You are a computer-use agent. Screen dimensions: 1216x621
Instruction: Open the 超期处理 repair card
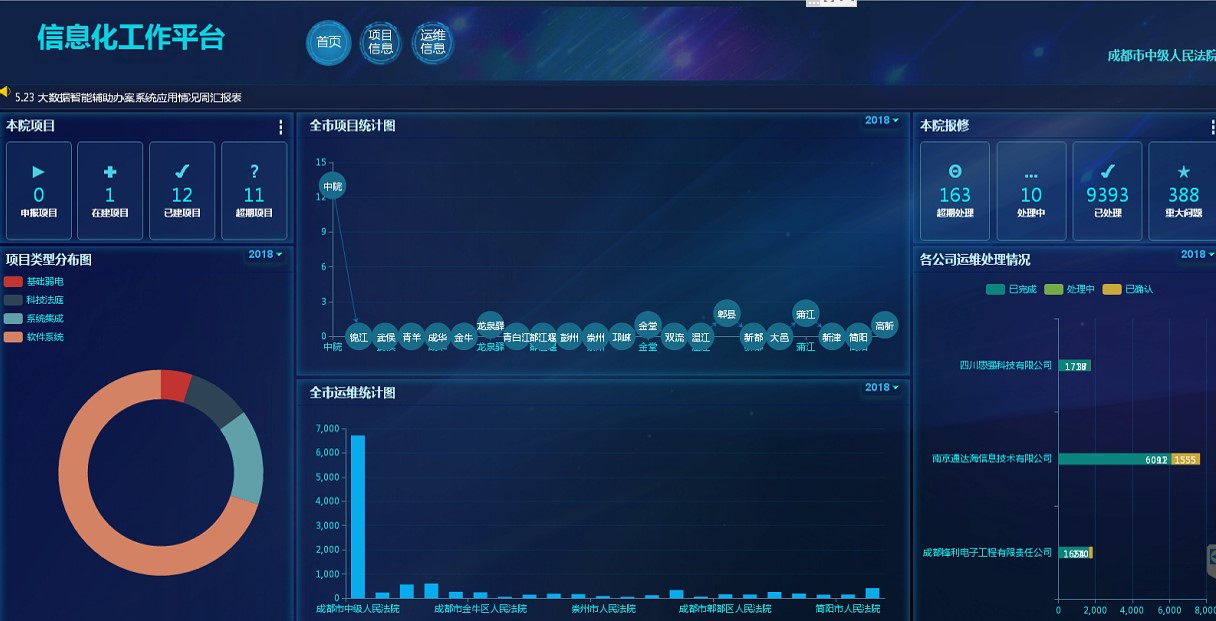point(955,190)
